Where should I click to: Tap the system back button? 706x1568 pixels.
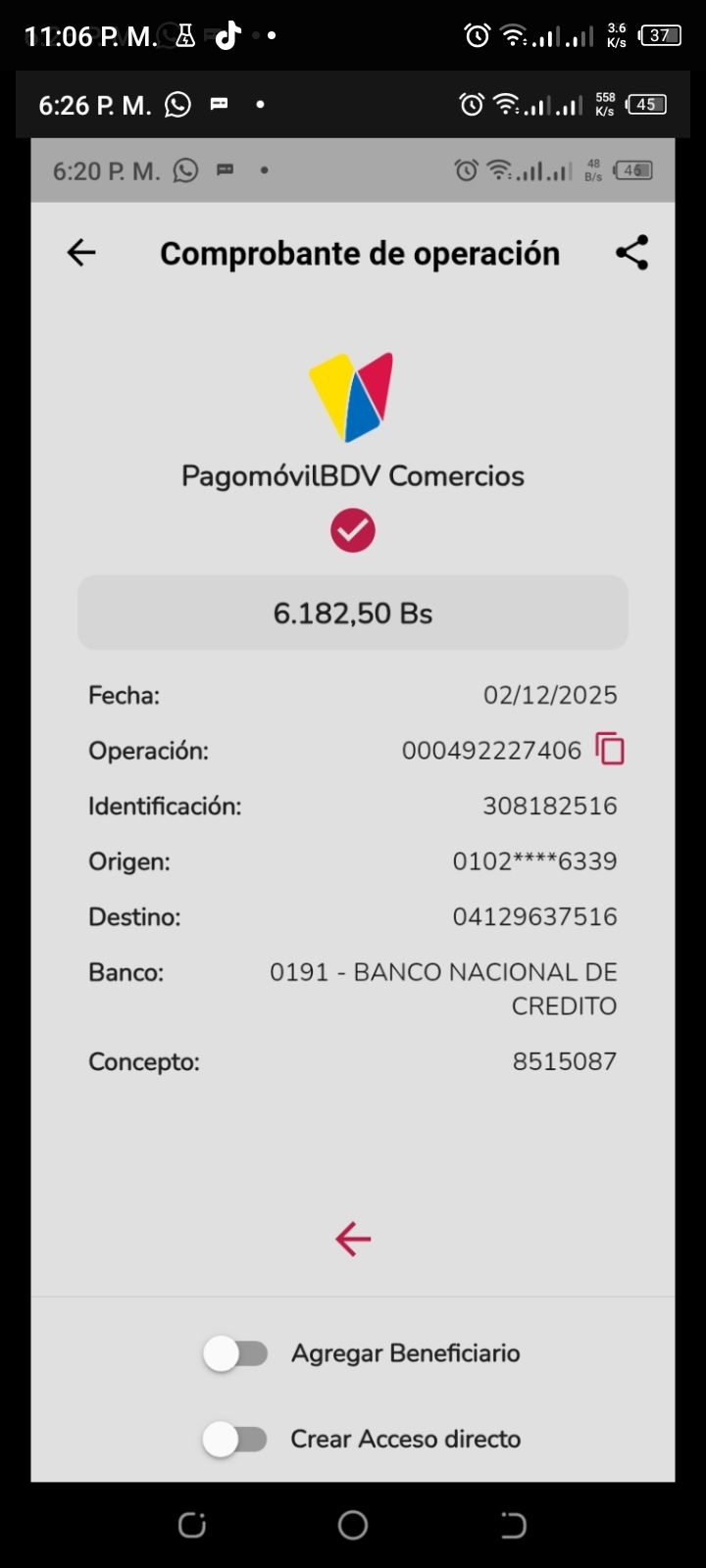pyautogui.click(x=513, y=1525)
